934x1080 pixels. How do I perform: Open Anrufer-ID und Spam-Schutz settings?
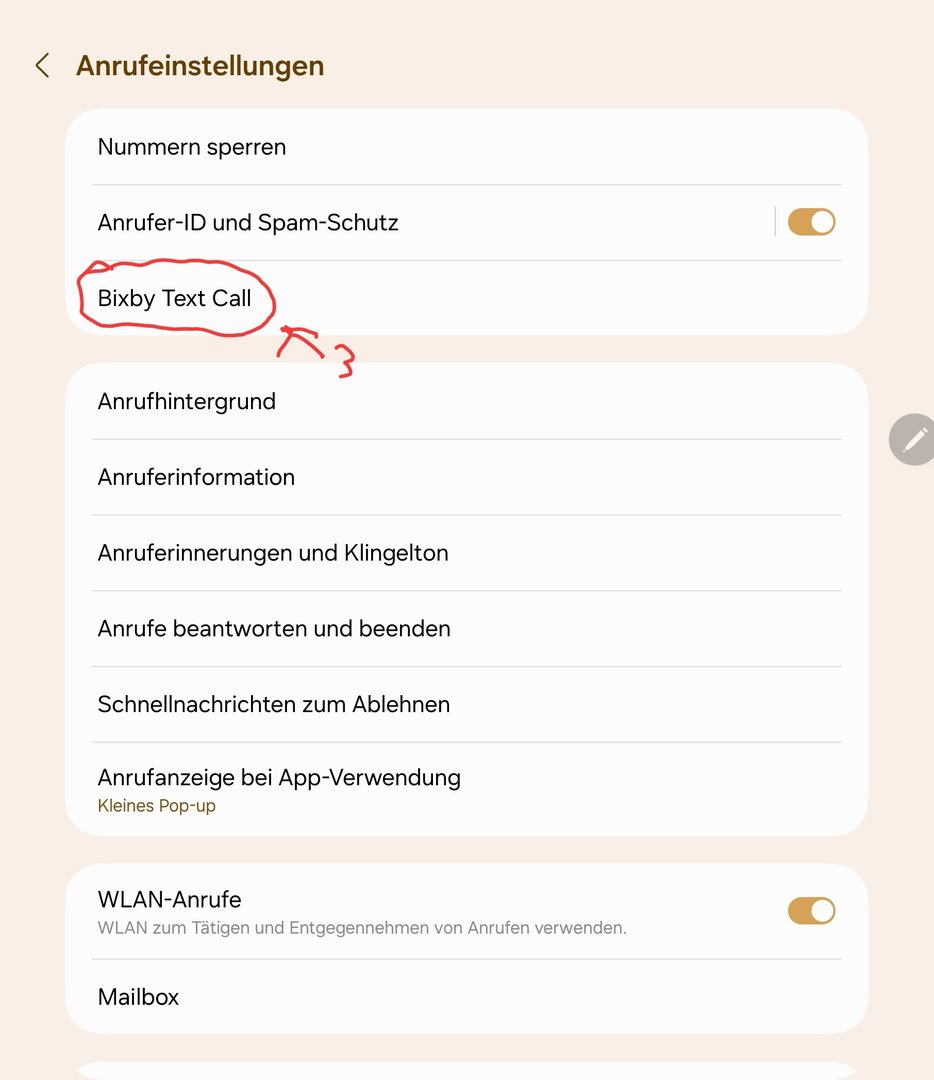tap(248, 222)
